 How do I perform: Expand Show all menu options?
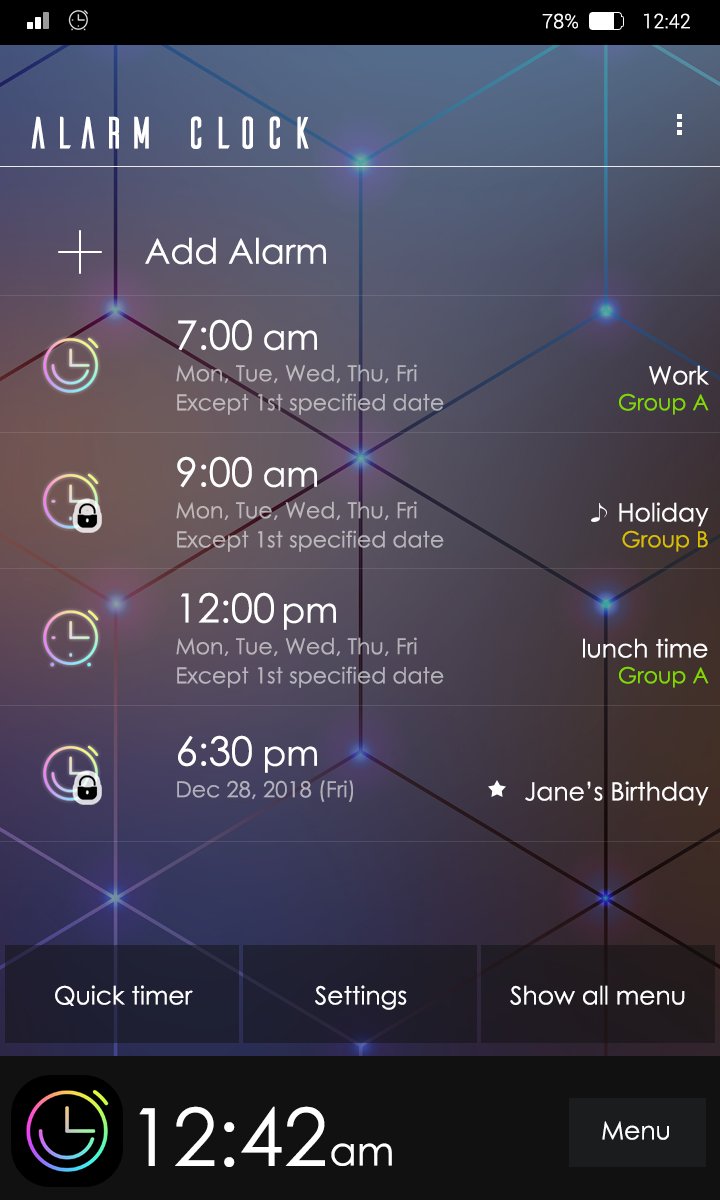click(x=597, y=995)
